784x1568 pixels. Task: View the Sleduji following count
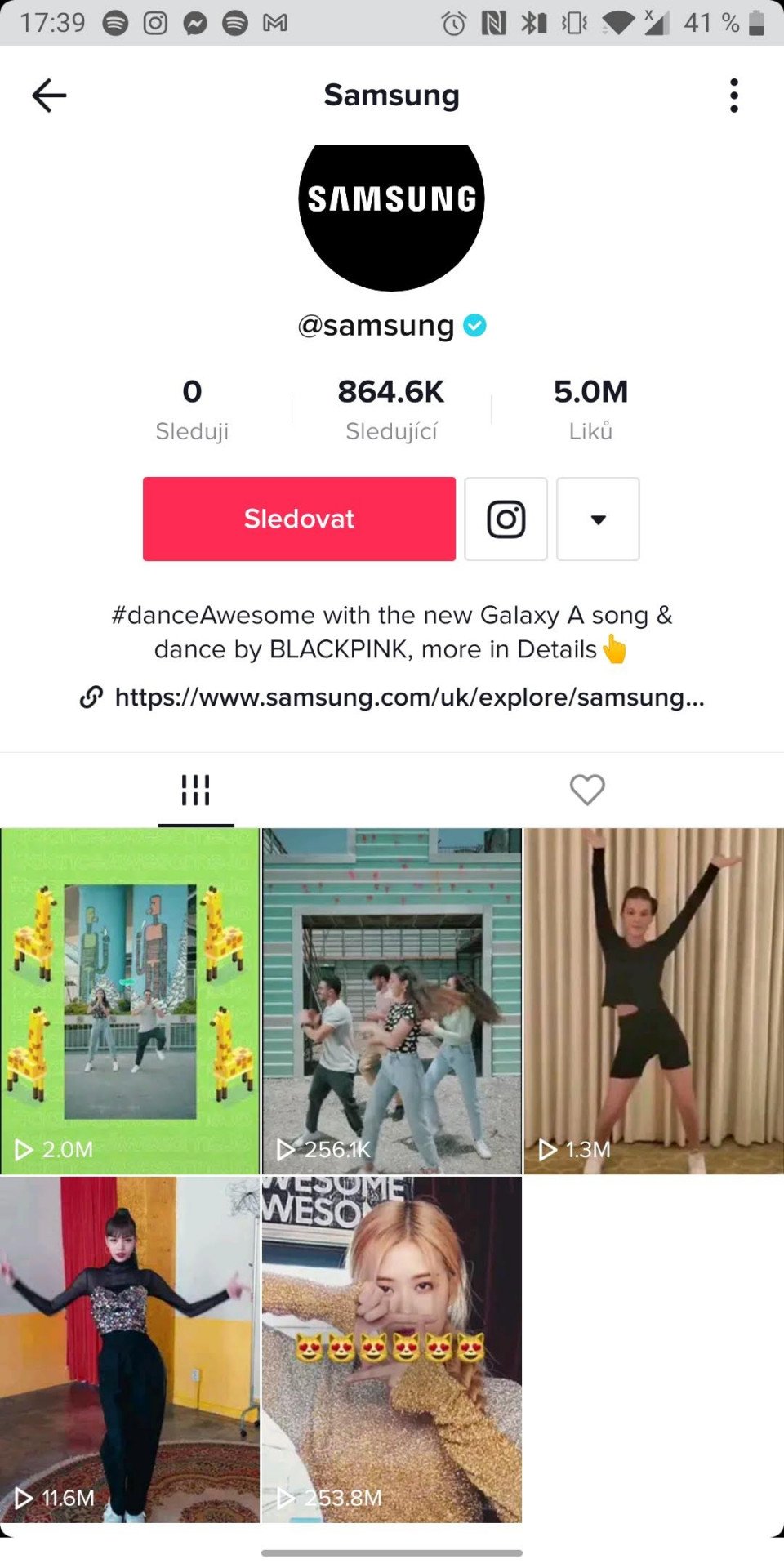[x=192, y=410]
